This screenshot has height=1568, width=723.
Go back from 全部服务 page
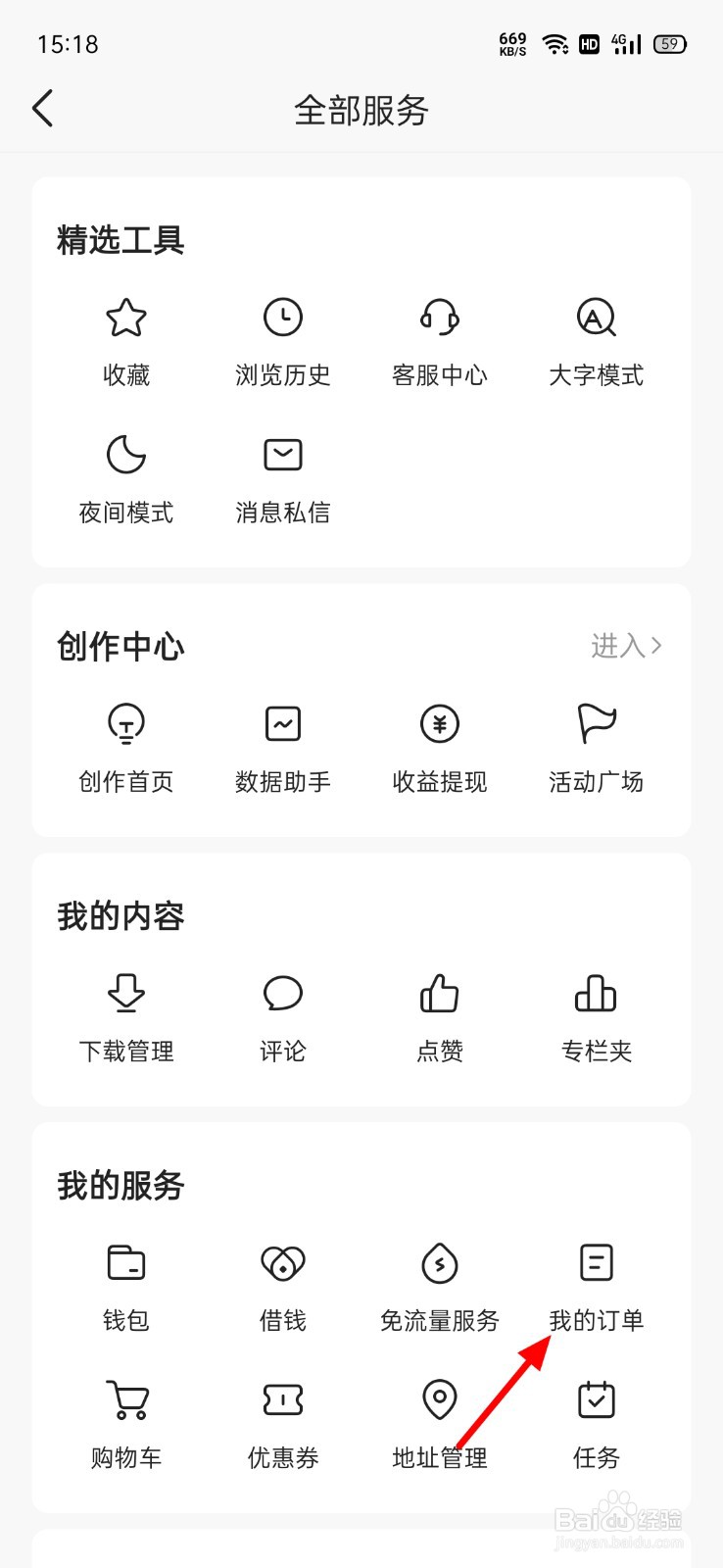[43, 109]
